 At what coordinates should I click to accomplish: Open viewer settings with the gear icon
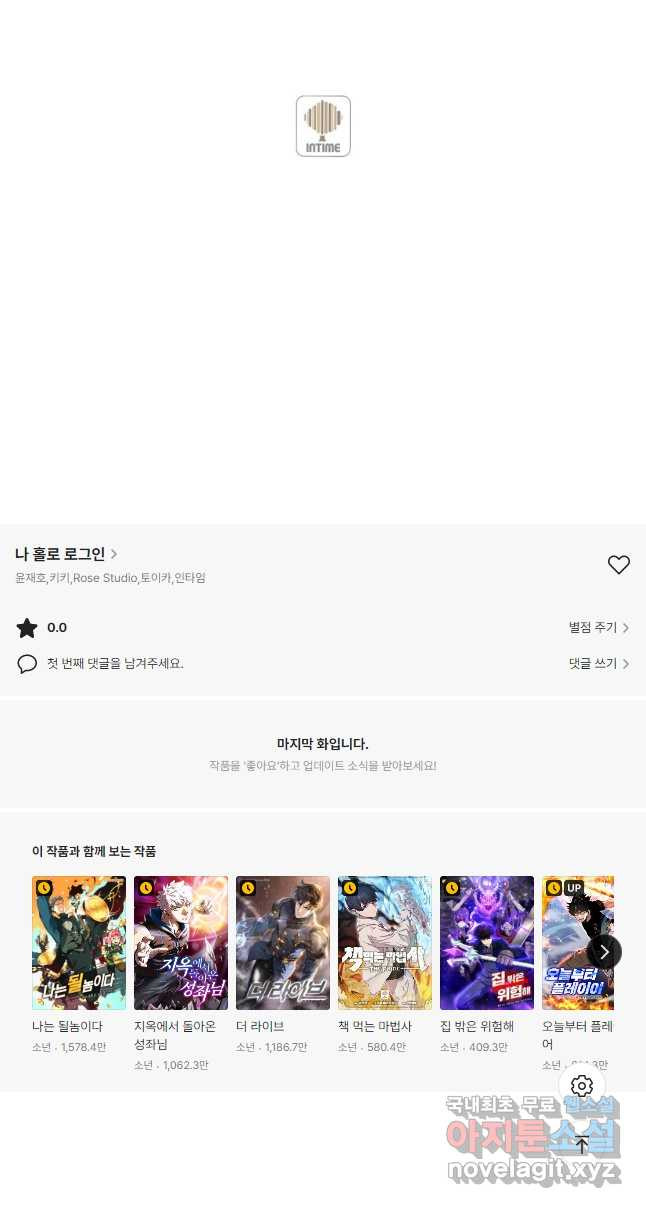pyautogui.click(x=582, y=1086)
